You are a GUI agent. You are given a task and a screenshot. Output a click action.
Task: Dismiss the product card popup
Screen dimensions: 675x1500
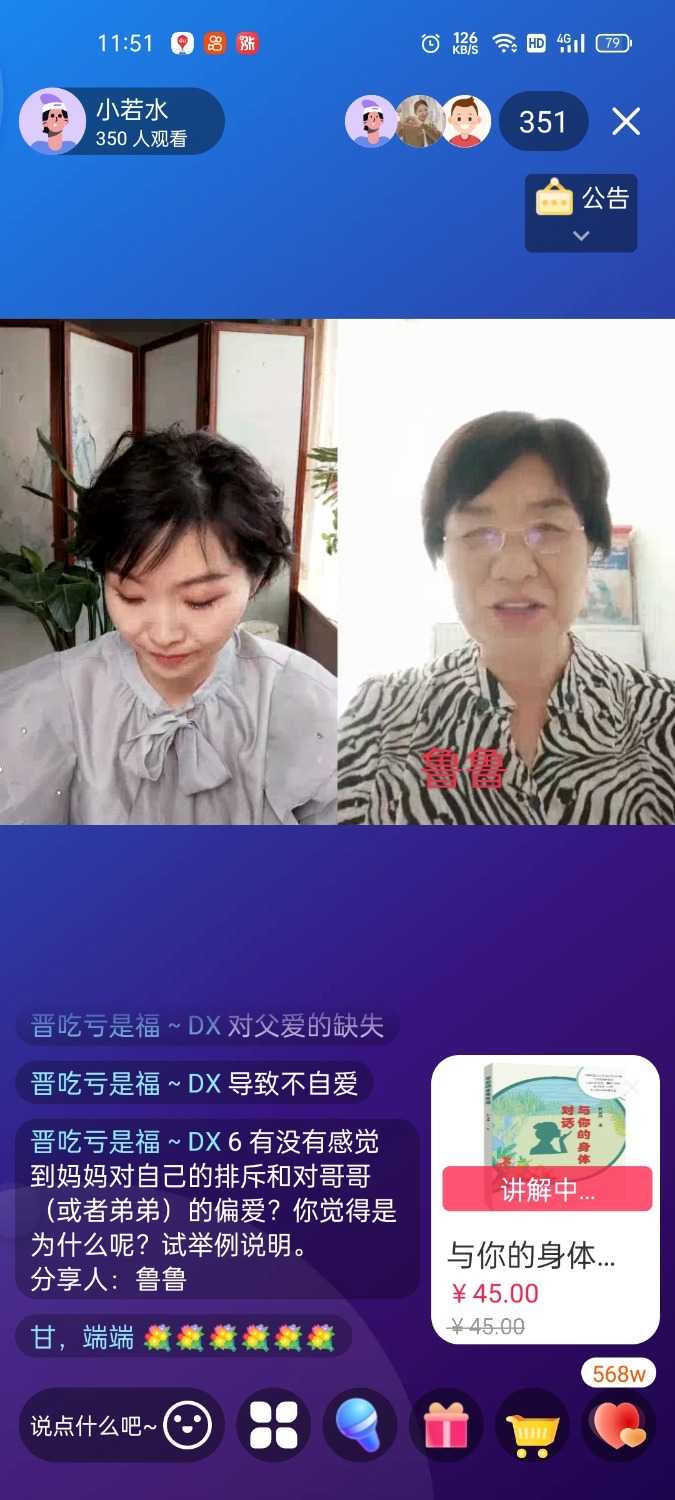(x=631, y=1087)
